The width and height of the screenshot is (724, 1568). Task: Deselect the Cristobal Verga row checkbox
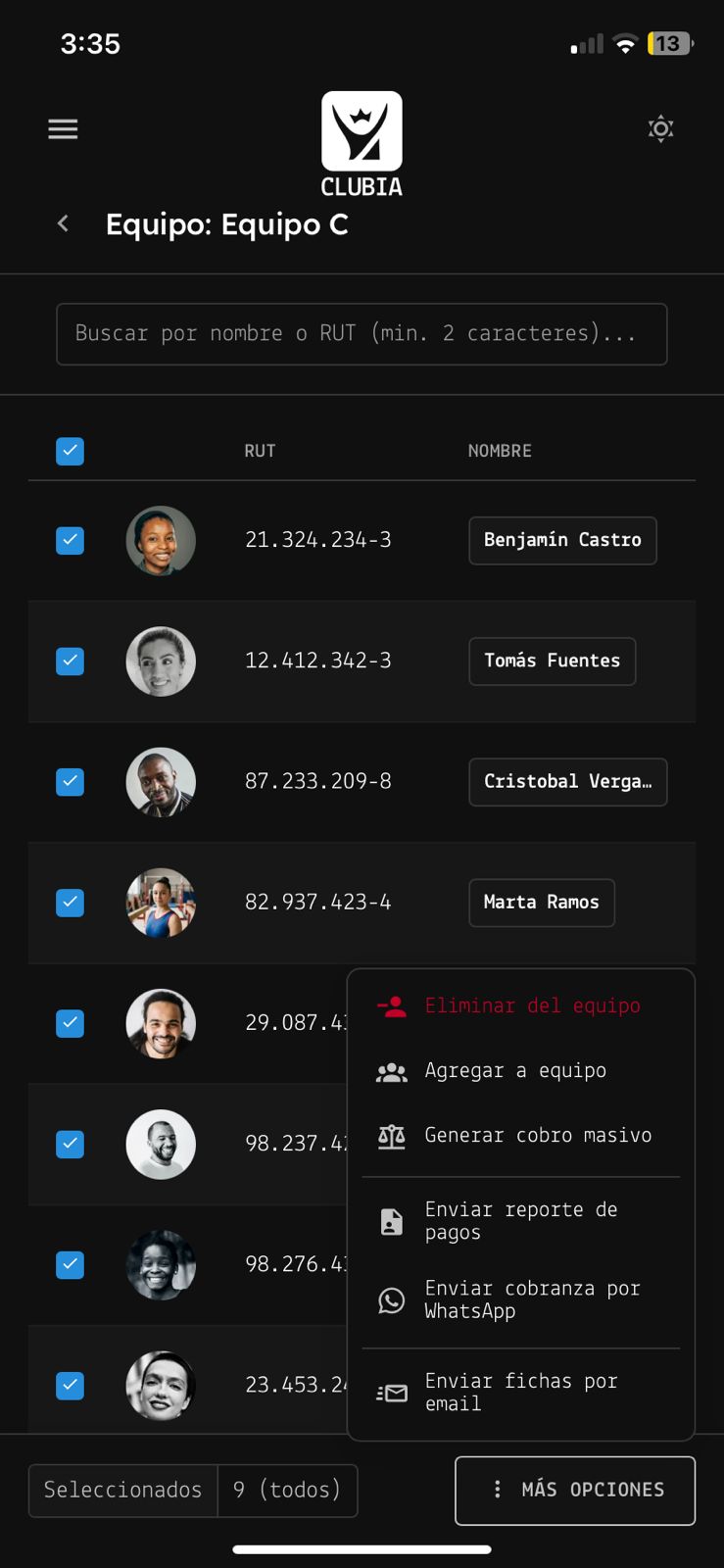[x=70, y=781]
